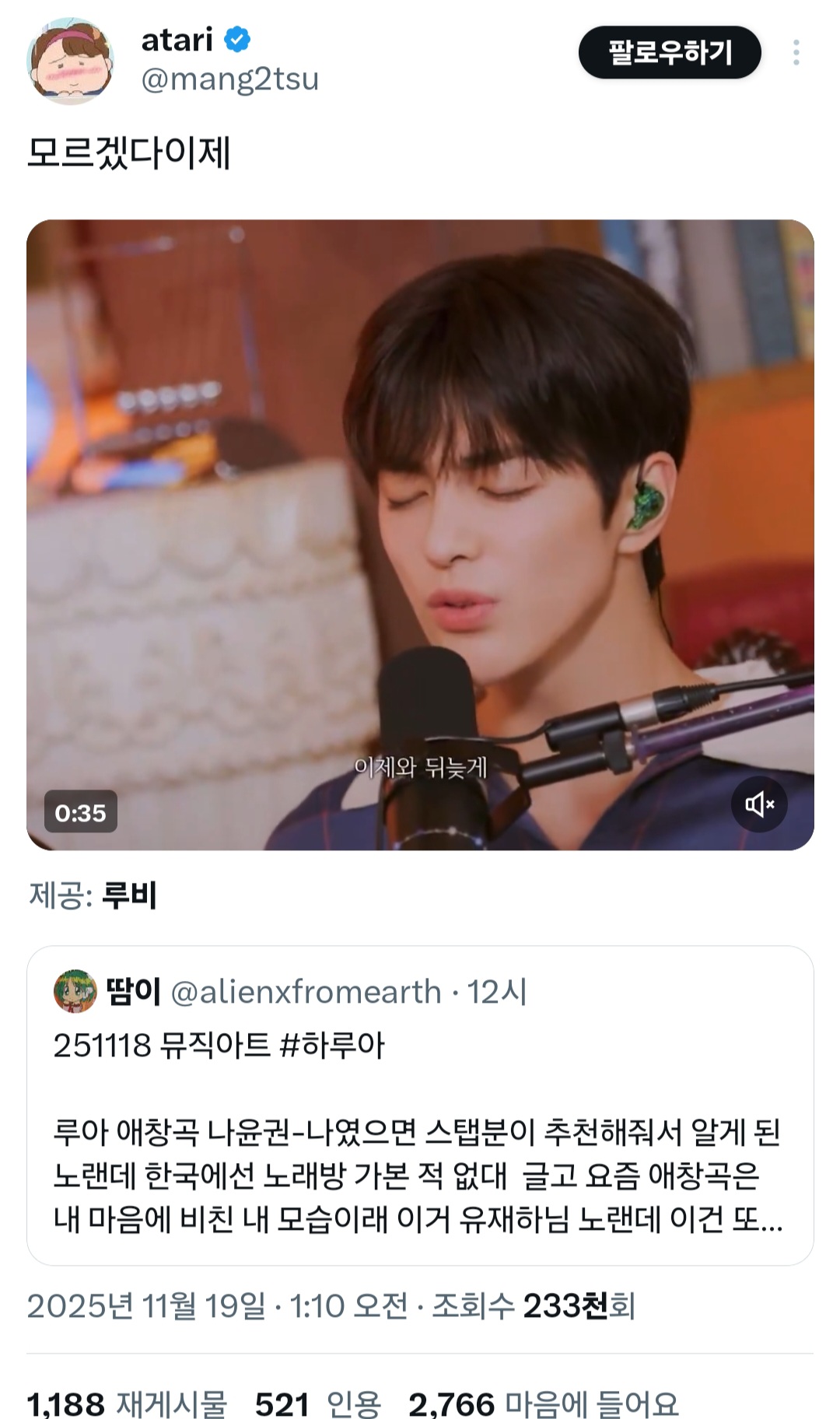Expand options via the vertical ellipsis

coord(796,51)
